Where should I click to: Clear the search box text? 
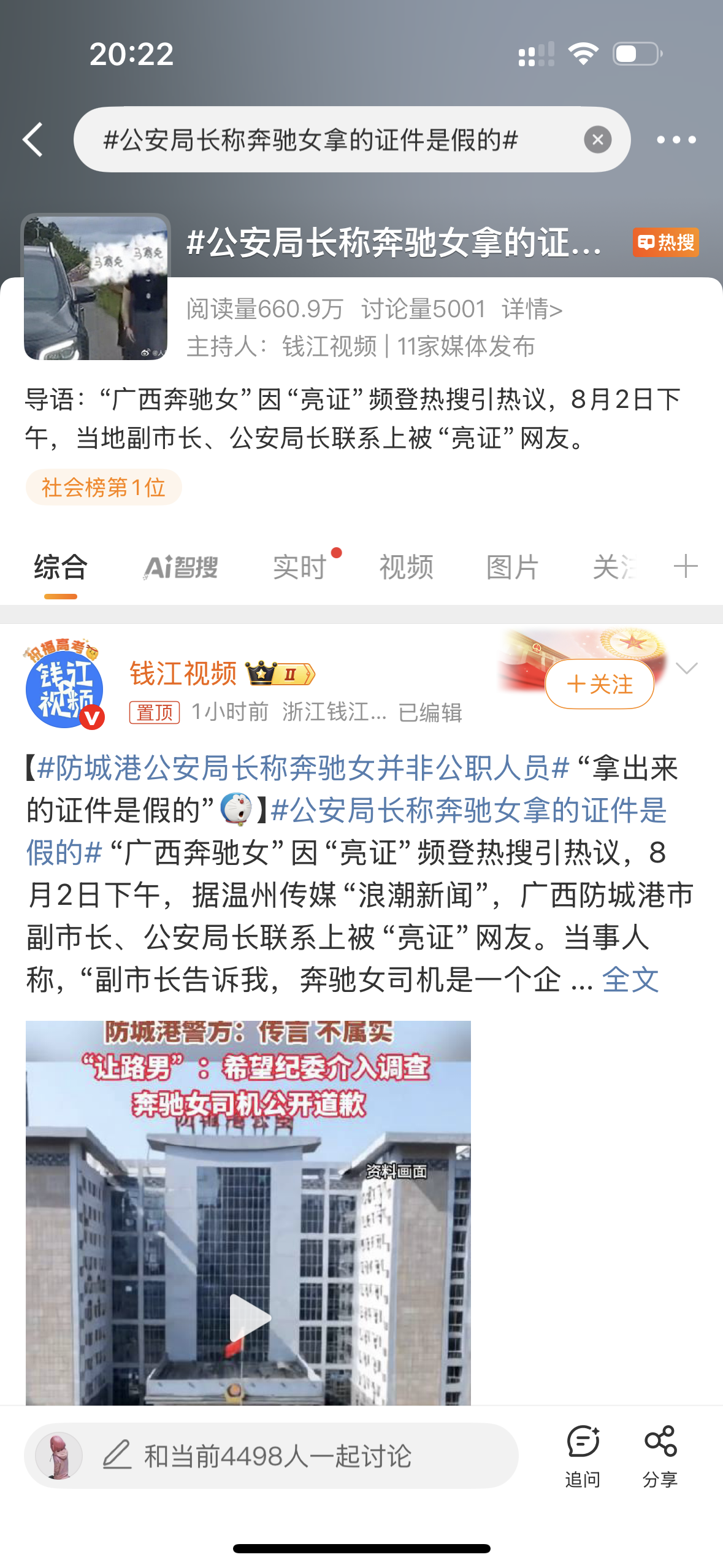(597, 140)
